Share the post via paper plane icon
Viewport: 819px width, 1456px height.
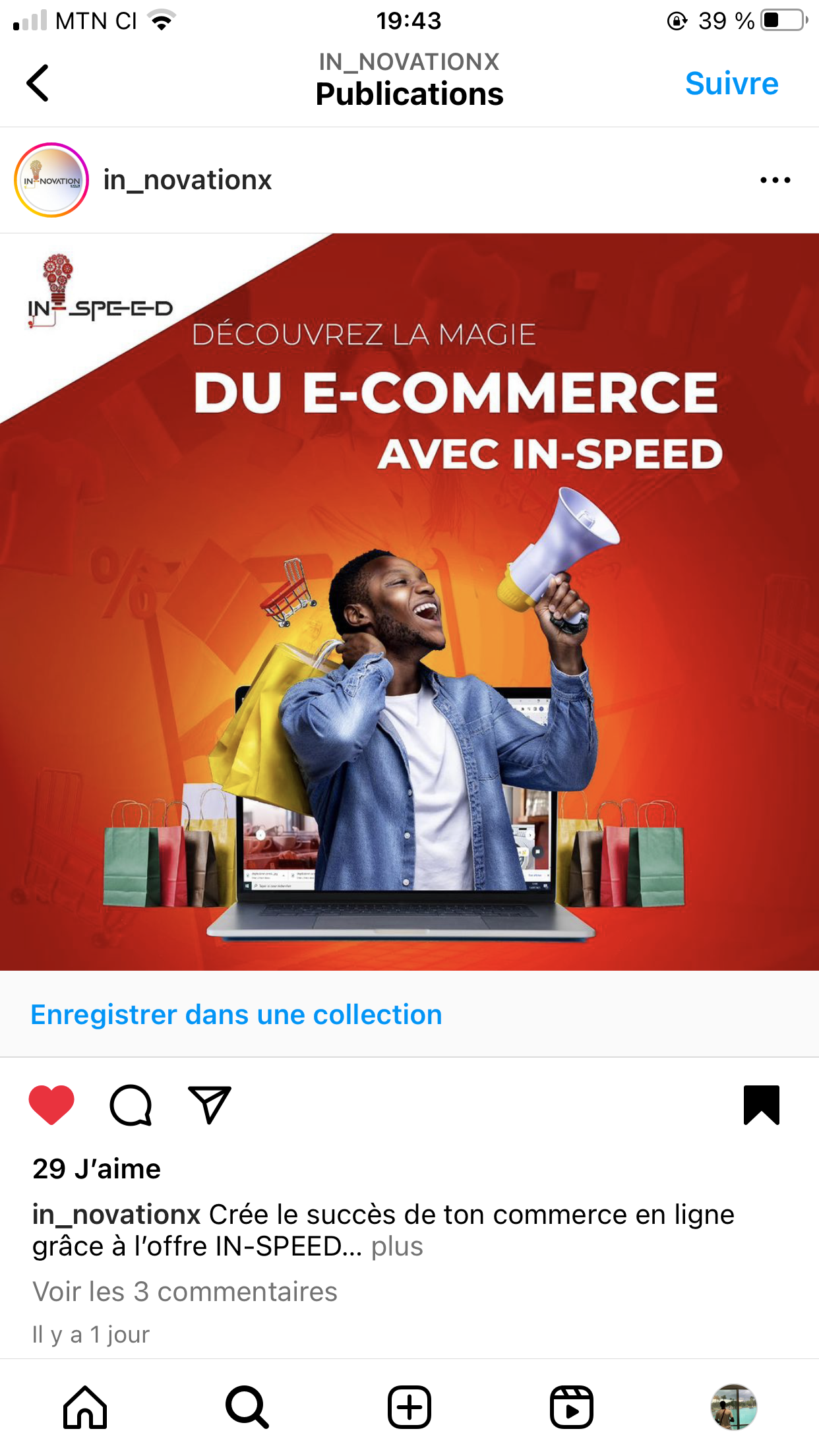[210, 1105]
